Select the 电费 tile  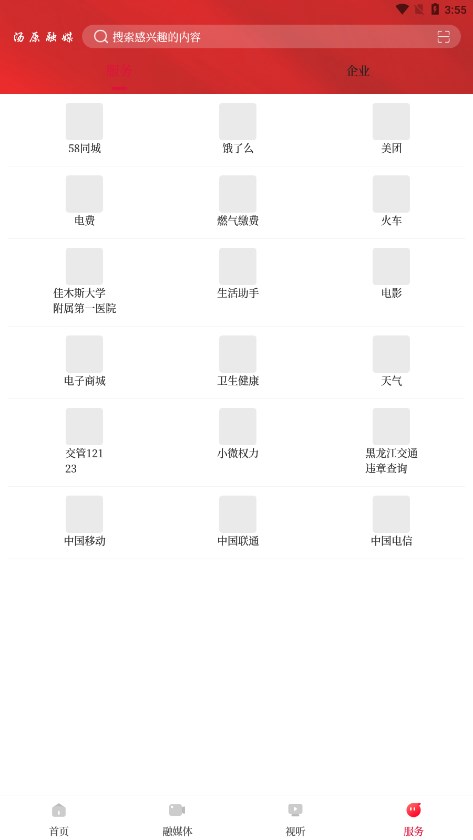pos(84,201)
